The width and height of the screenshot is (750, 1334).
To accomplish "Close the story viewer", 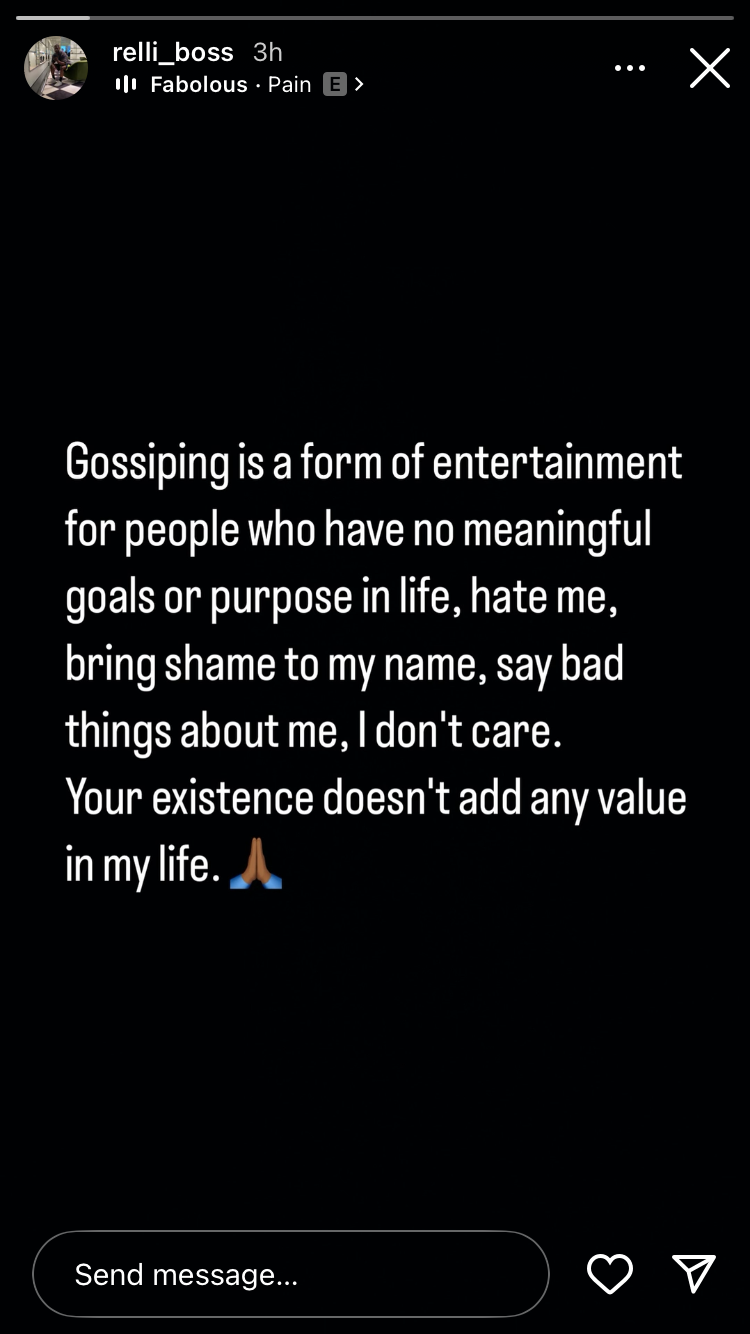I will [709, 68].
